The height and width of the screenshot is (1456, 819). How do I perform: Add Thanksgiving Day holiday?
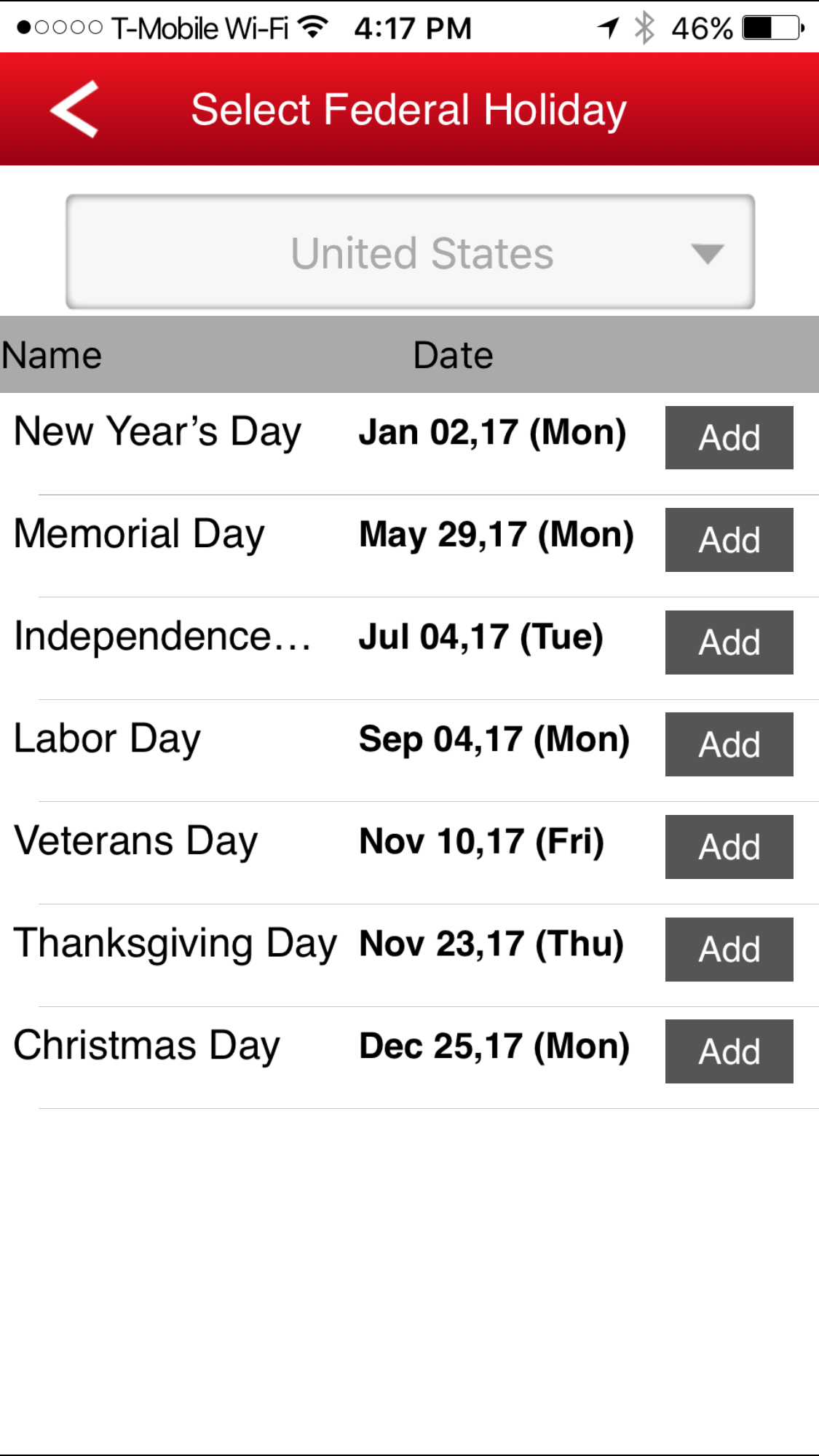pyautogui.click(x=729, y=950)
